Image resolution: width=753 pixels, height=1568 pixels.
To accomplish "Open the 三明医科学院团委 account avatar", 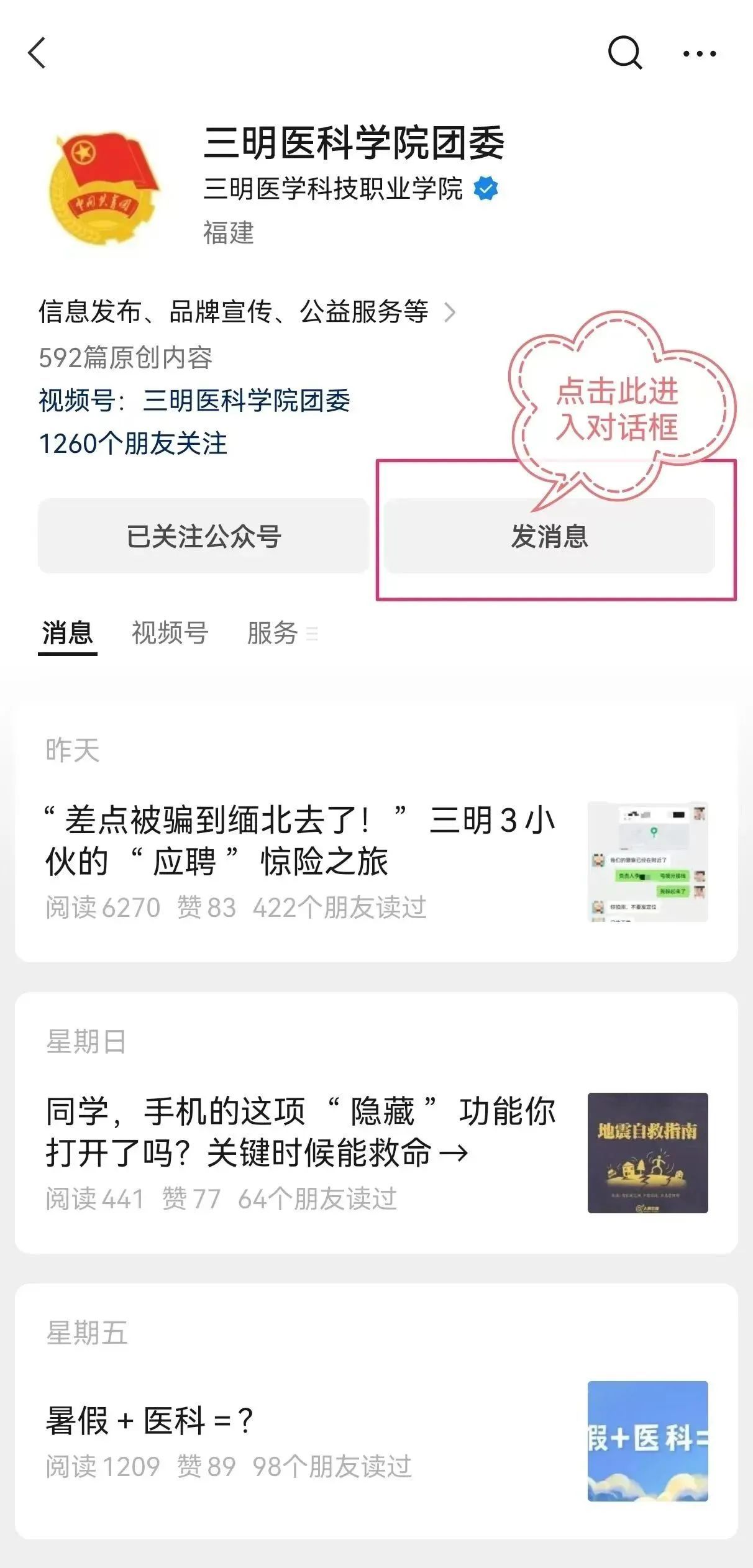I will (104, 188).
